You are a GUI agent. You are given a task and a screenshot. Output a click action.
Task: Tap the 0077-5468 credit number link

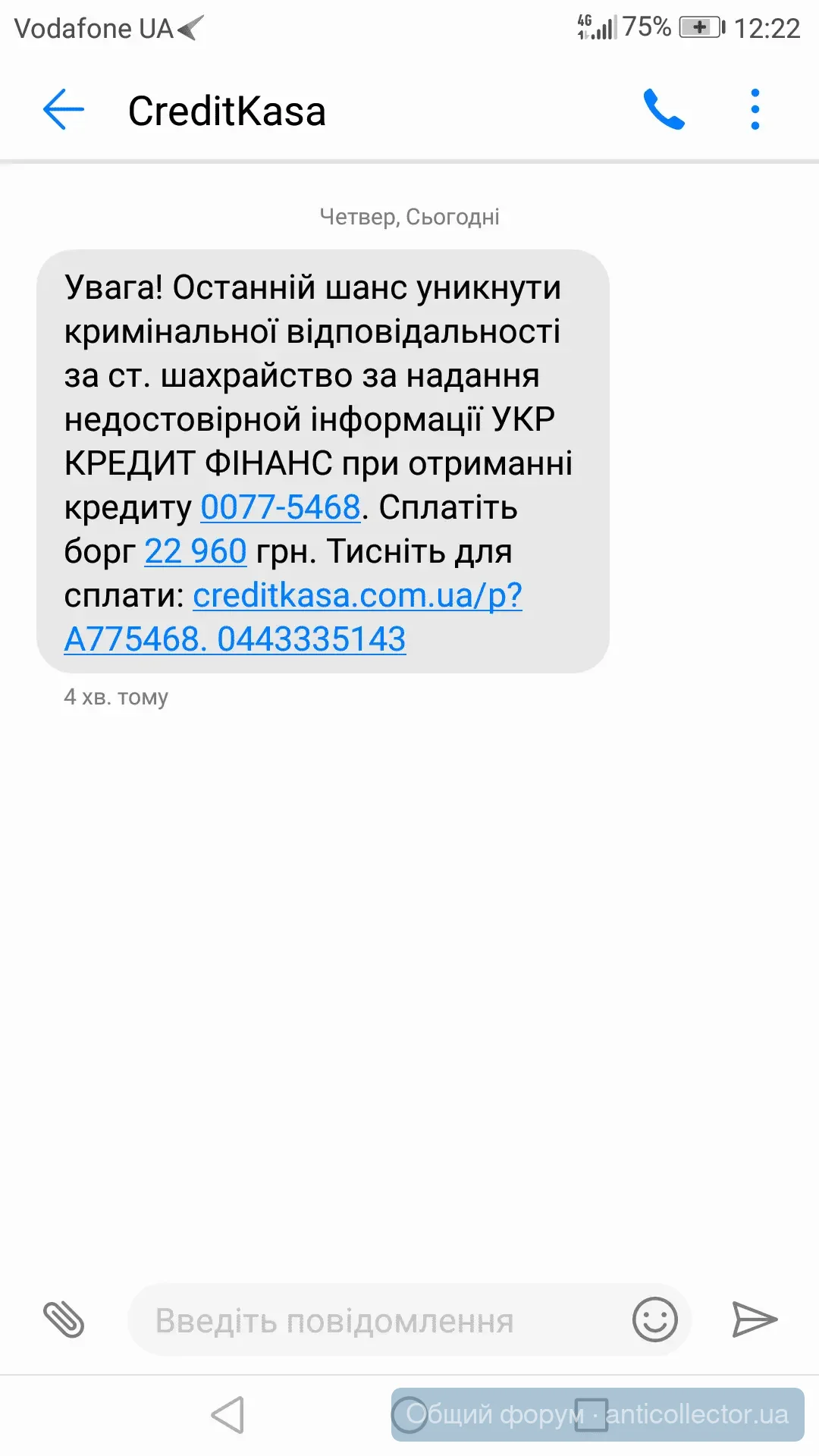pyautogui.click(x=280, y=507)
